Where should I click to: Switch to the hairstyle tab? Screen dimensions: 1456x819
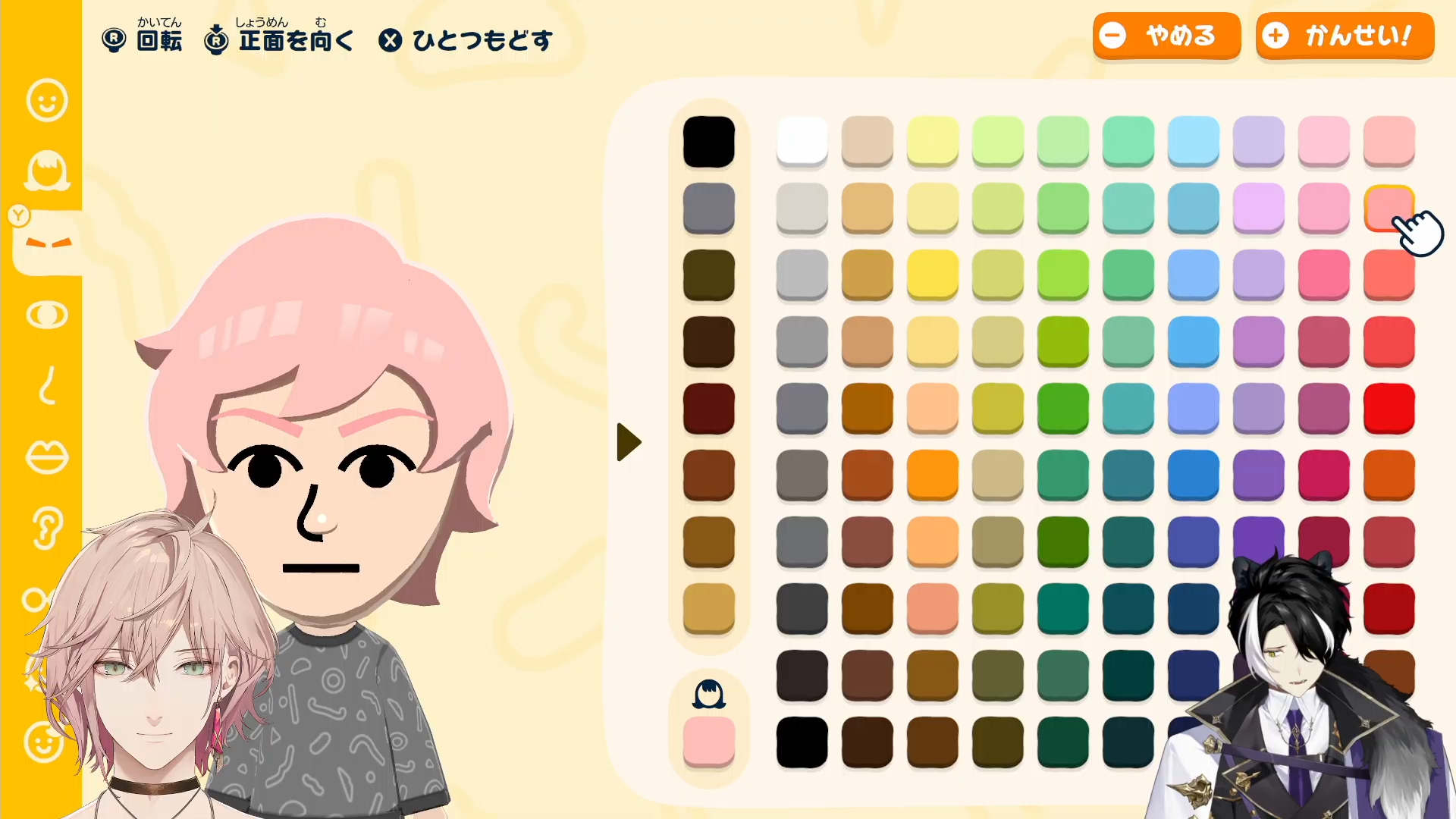click(47, 171)
